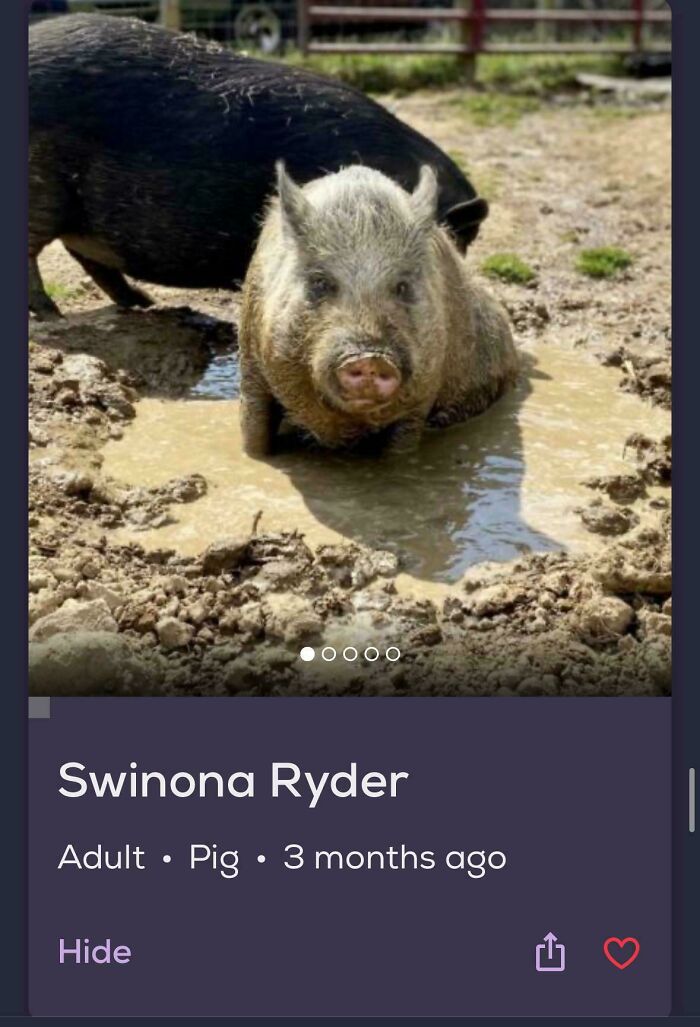Favorite Swinona Ryder with the heart
The width and height of the screenshot is (700, 1027).
[x=621, y=953]
